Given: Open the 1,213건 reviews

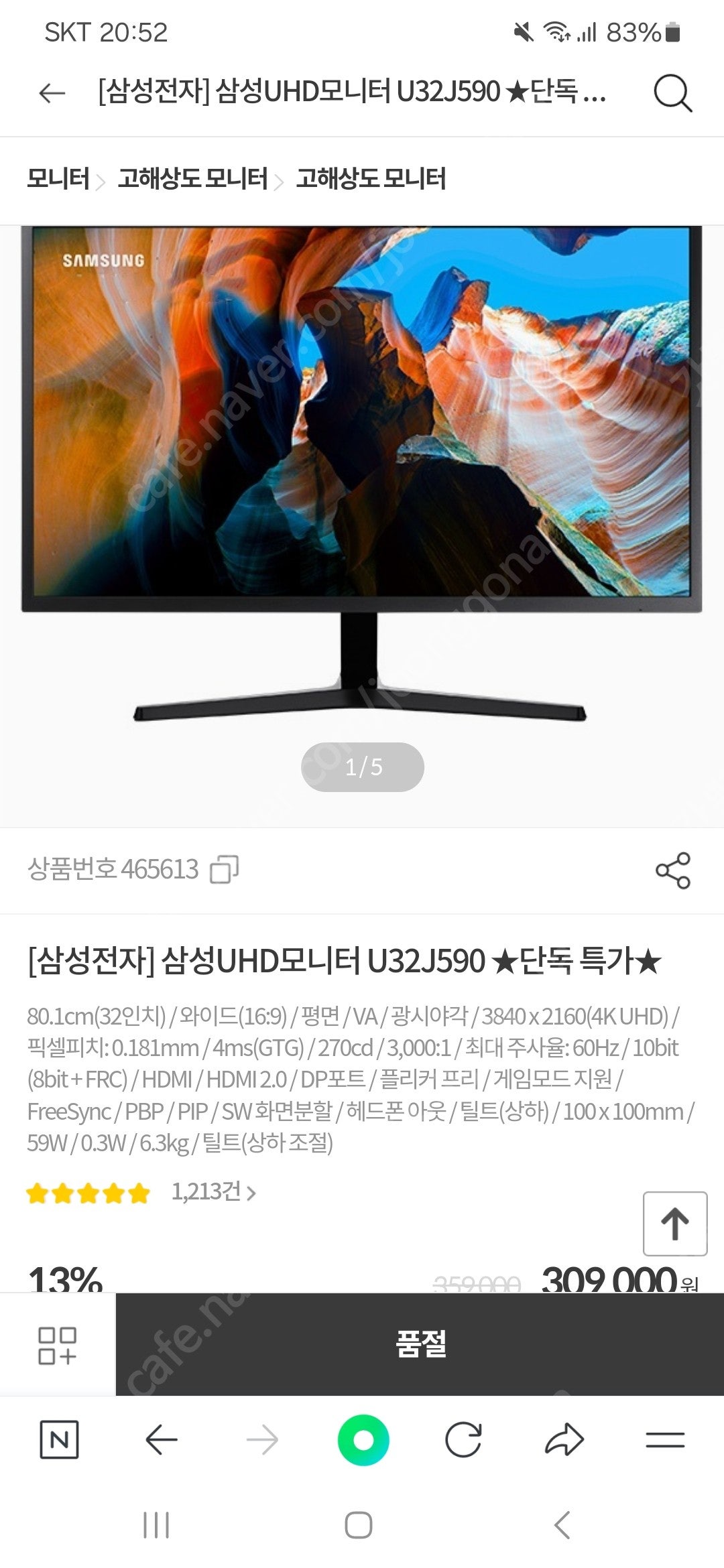Looking at the screenshot, I should [x=213, y=1191].
